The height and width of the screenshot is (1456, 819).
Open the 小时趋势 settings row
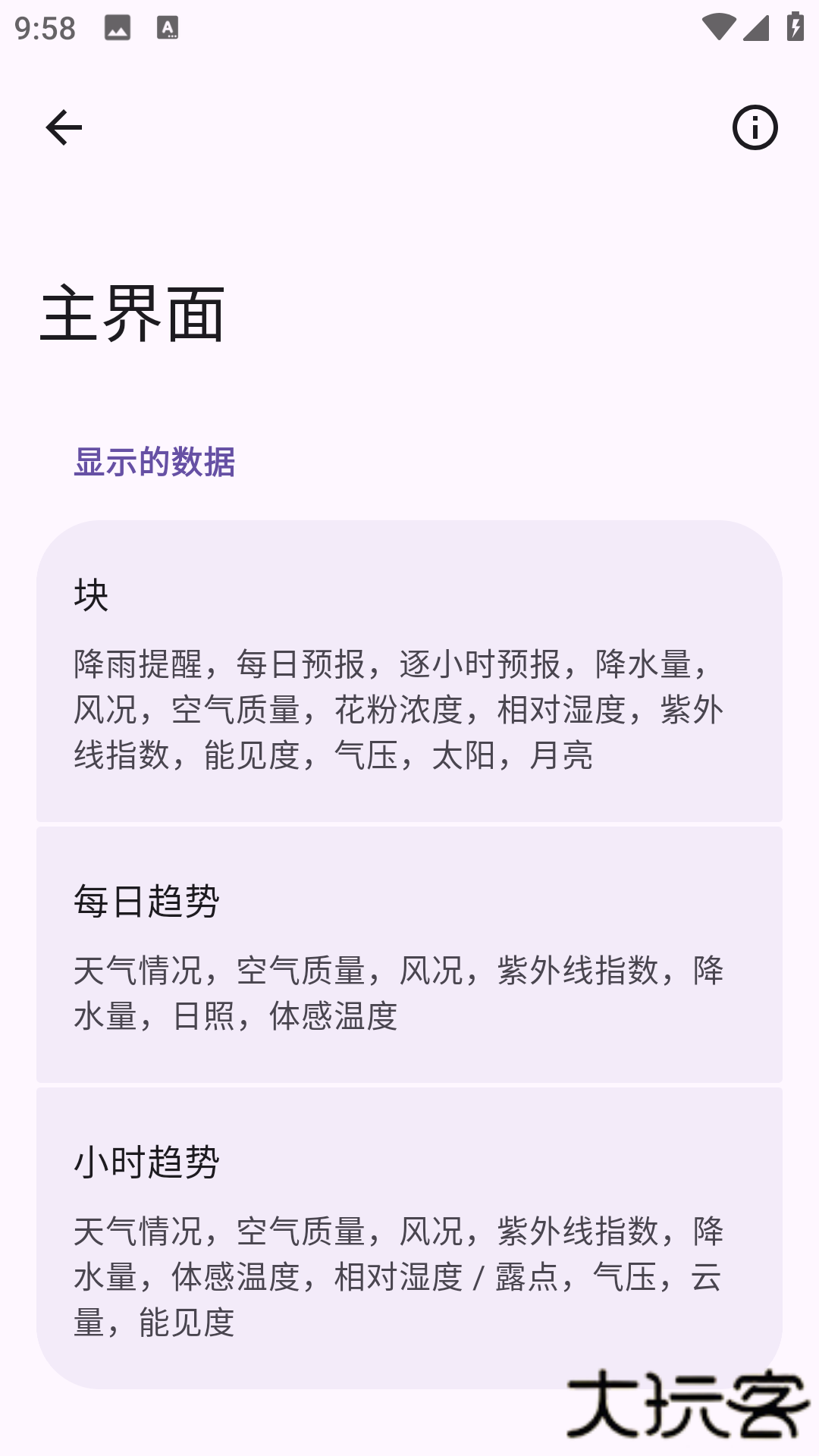(409, 1238)
